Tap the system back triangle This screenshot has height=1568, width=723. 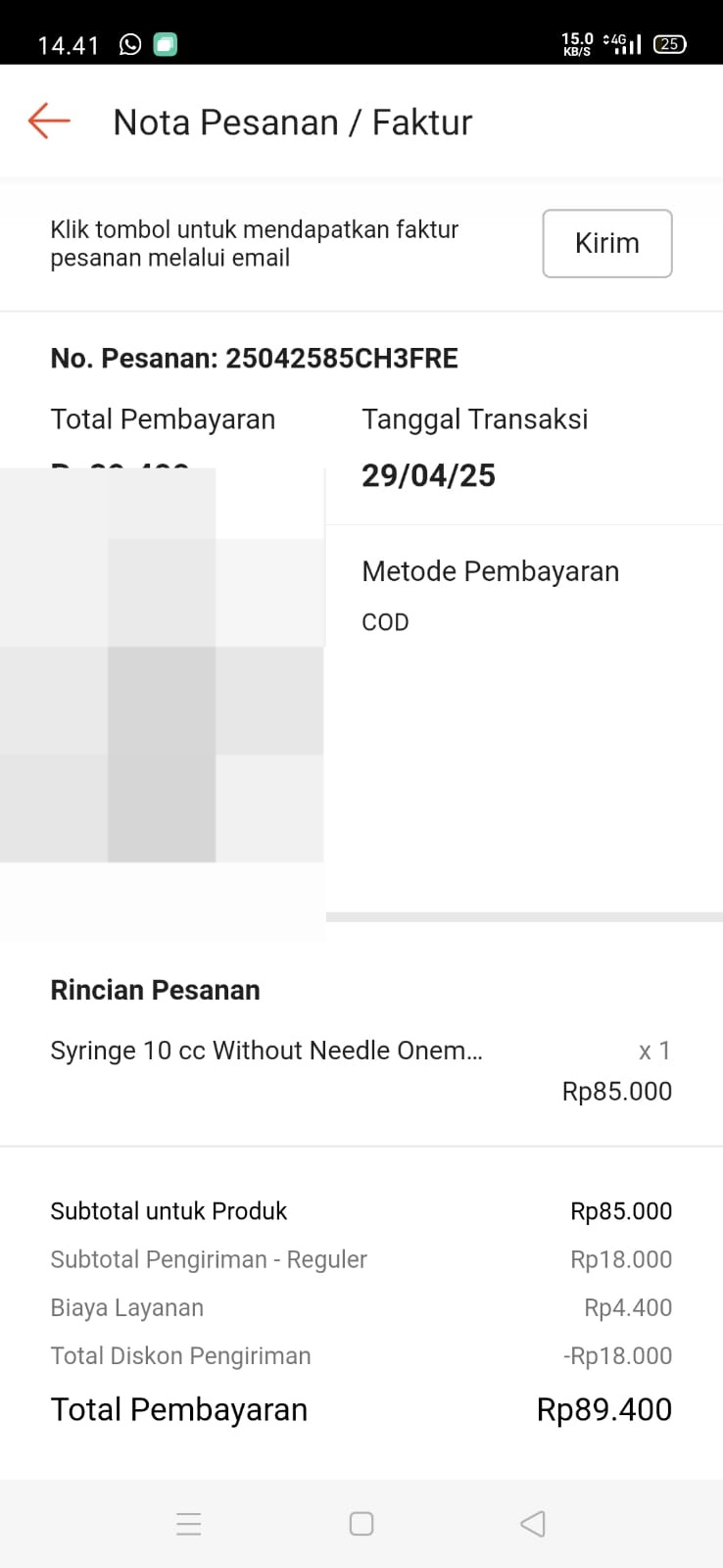pyautogui.click(x=533, y=1524)
